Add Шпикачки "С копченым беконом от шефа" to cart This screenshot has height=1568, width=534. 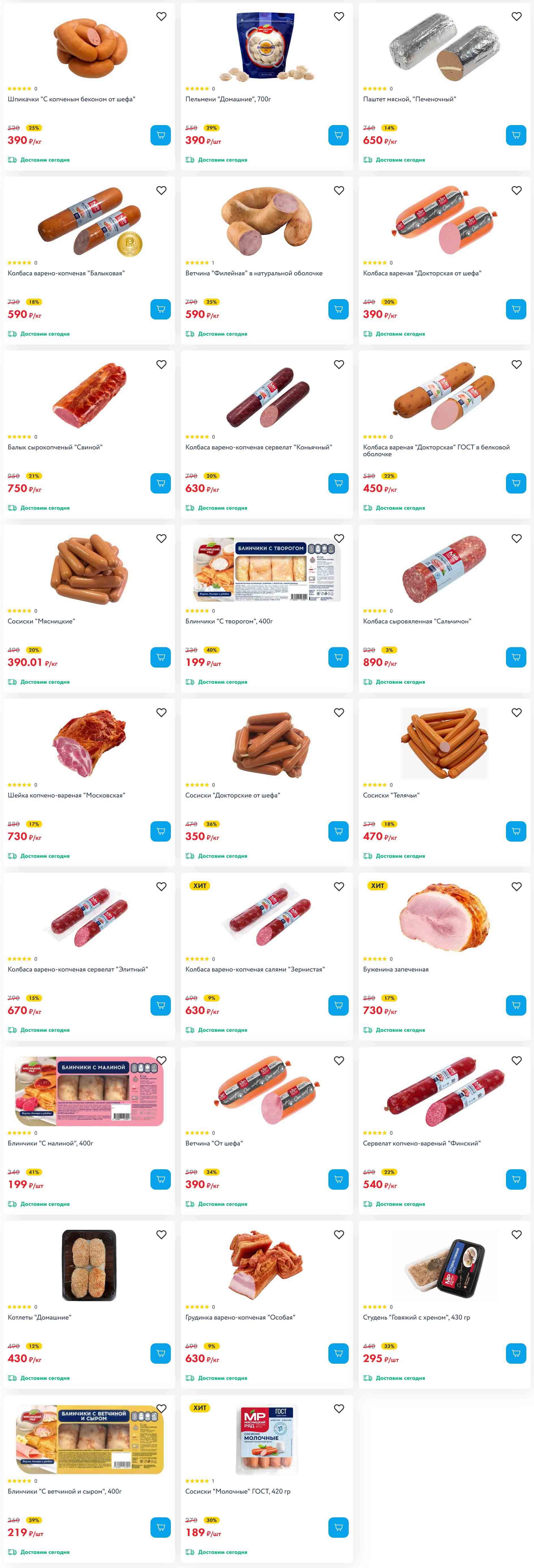tap(161, 135)
